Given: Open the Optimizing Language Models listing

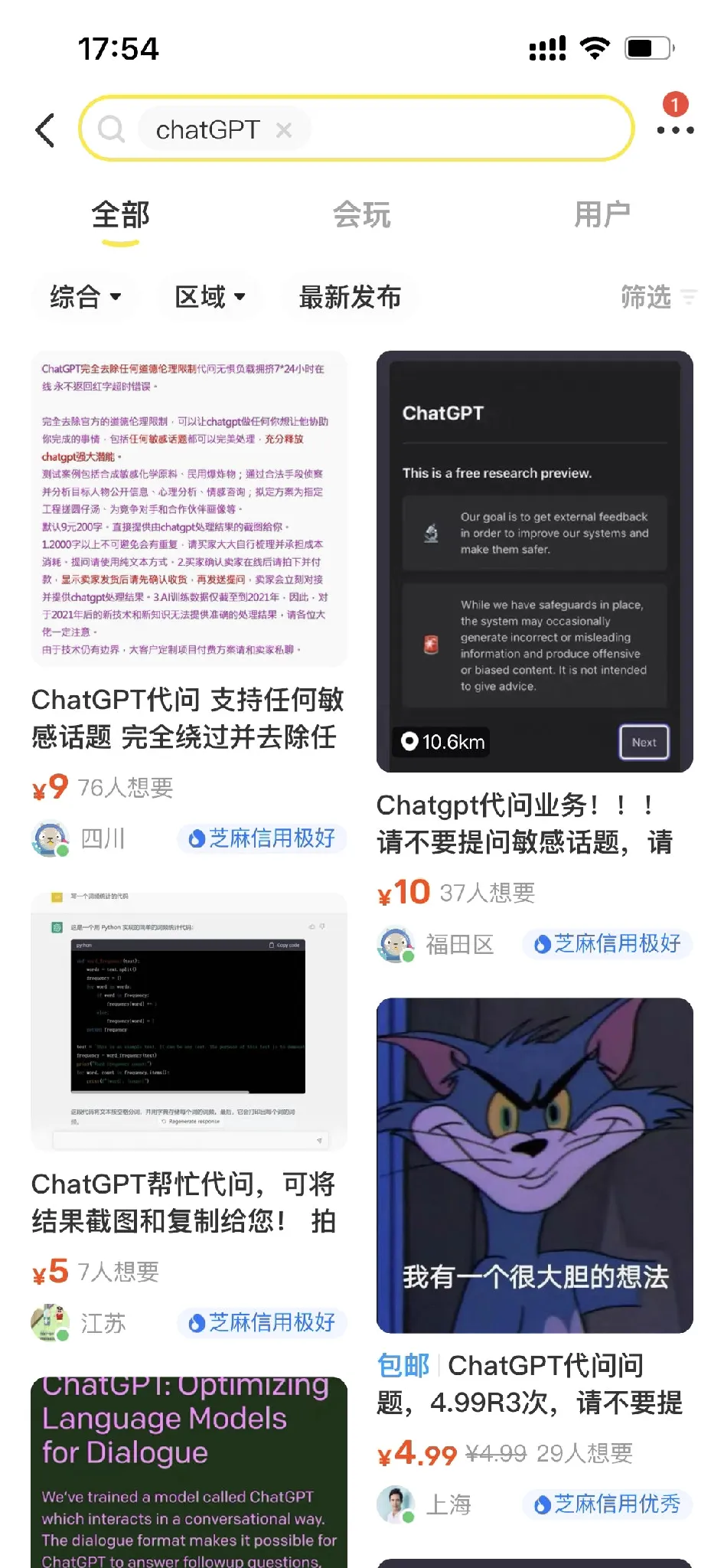Looking at the screenshot, I should (188, 1472).
